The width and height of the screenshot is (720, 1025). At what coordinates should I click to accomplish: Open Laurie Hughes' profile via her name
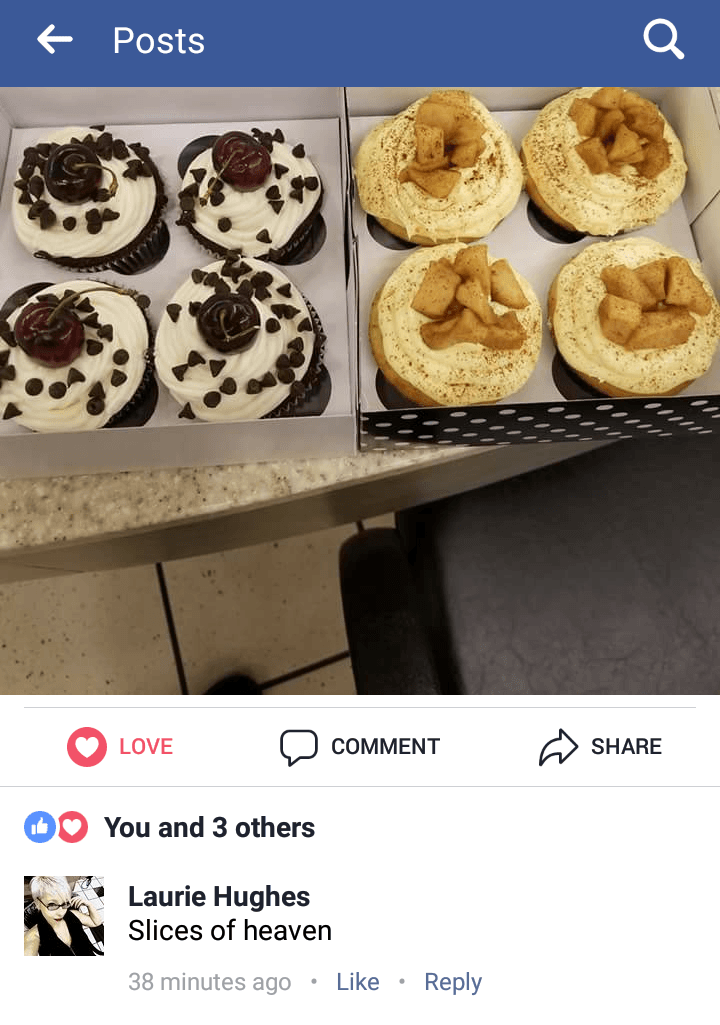coord(219,896)
